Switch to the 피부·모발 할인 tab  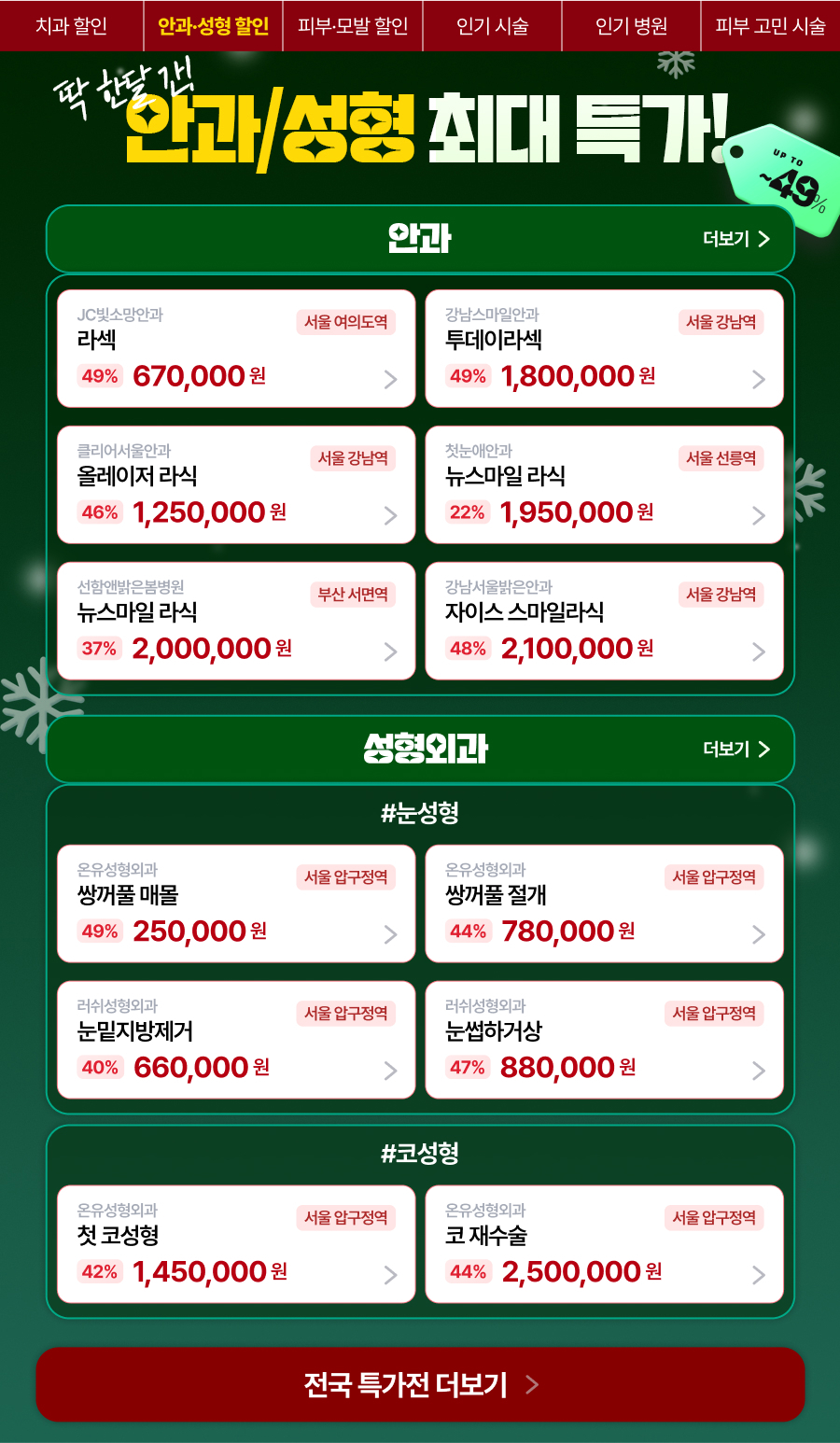coord(353,26)
